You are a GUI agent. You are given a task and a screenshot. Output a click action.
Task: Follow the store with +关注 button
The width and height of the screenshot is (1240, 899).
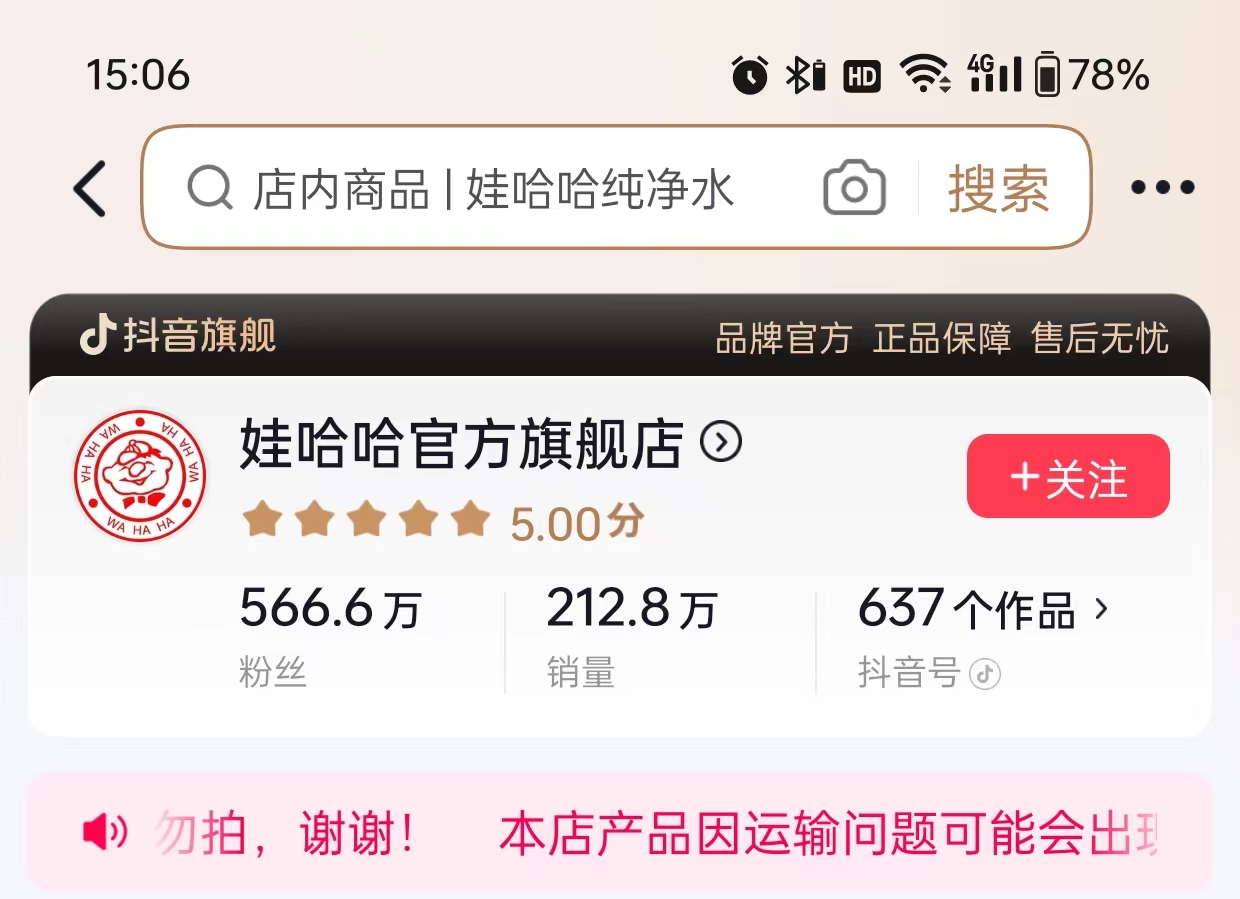1067,477
